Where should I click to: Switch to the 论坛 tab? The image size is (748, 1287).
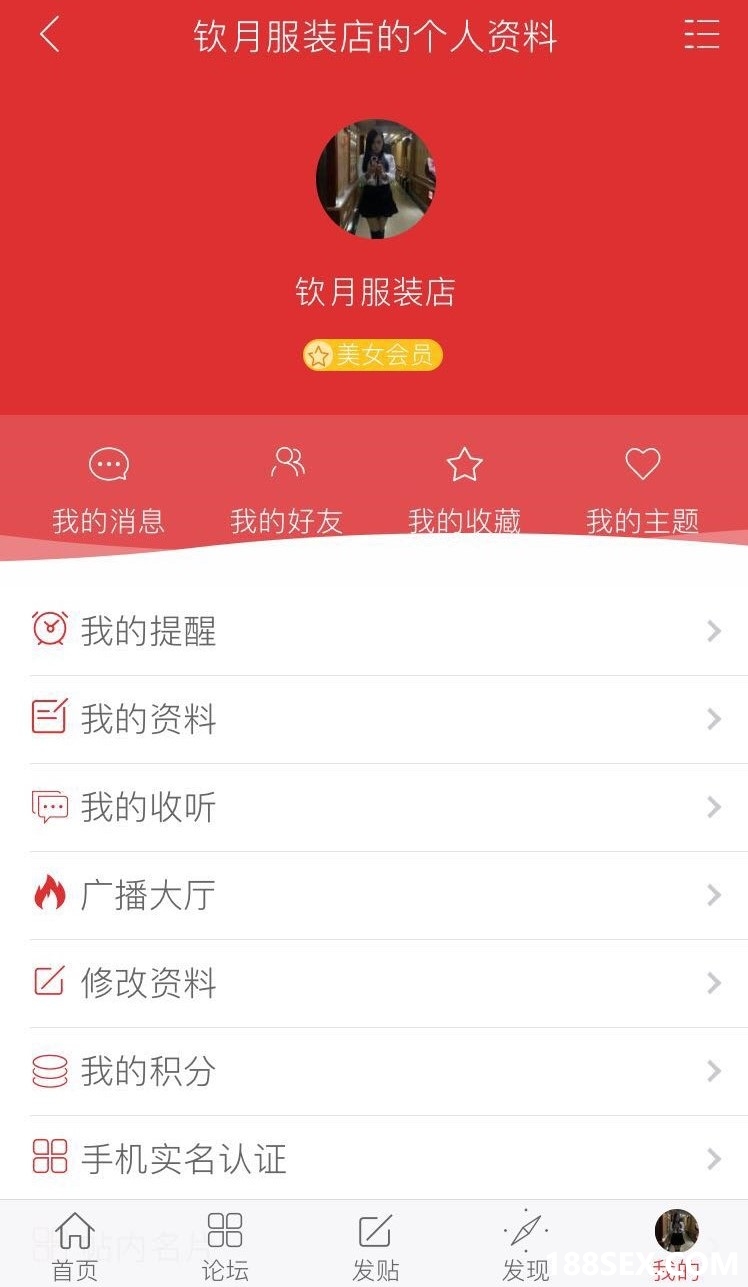[x=225, y=1245]
